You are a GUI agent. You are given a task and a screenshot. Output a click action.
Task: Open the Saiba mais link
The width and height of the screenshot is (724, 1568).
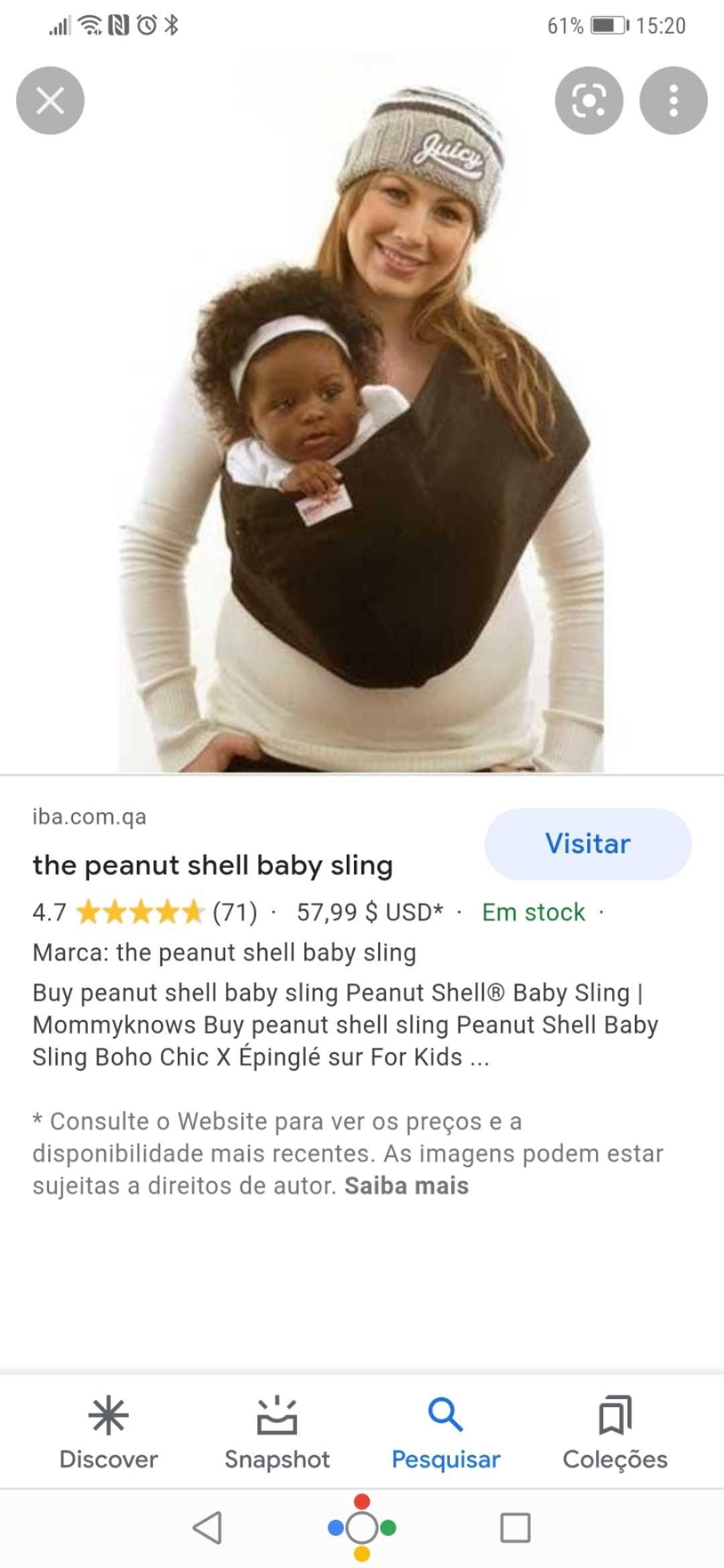tap(406, 1185)
